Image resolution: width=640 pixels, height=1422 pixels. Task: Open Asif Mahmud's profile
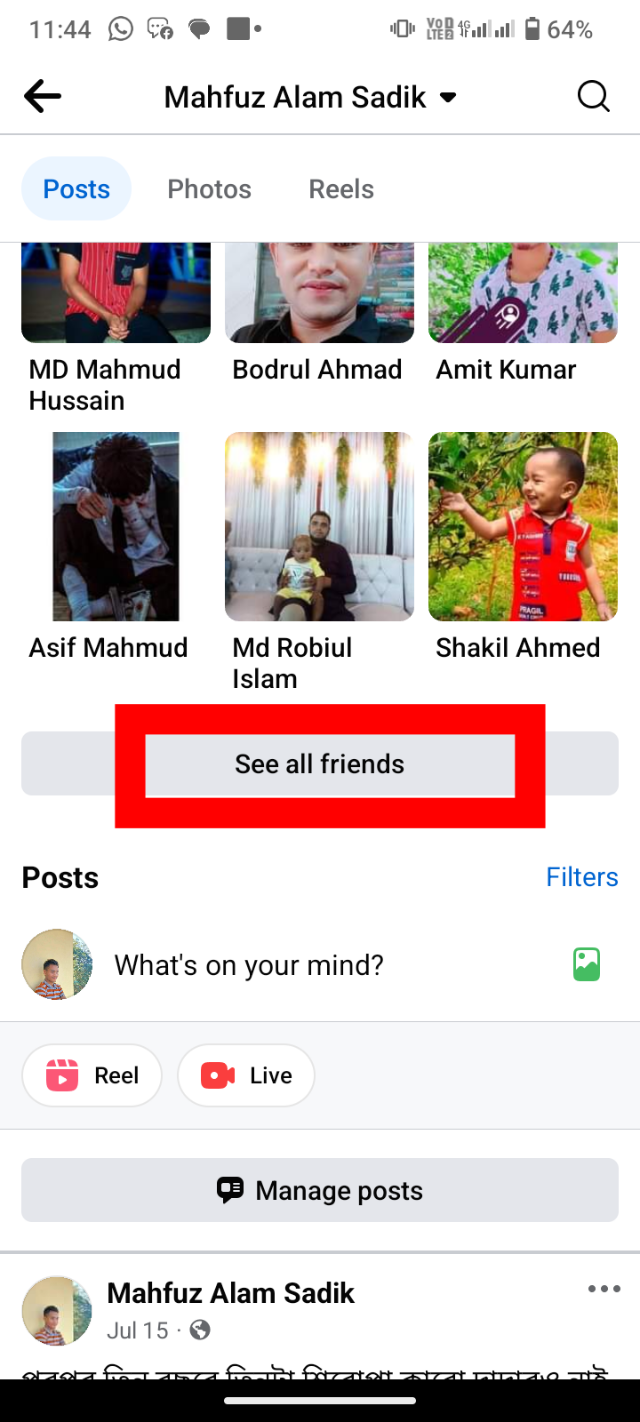coord(116,527)
